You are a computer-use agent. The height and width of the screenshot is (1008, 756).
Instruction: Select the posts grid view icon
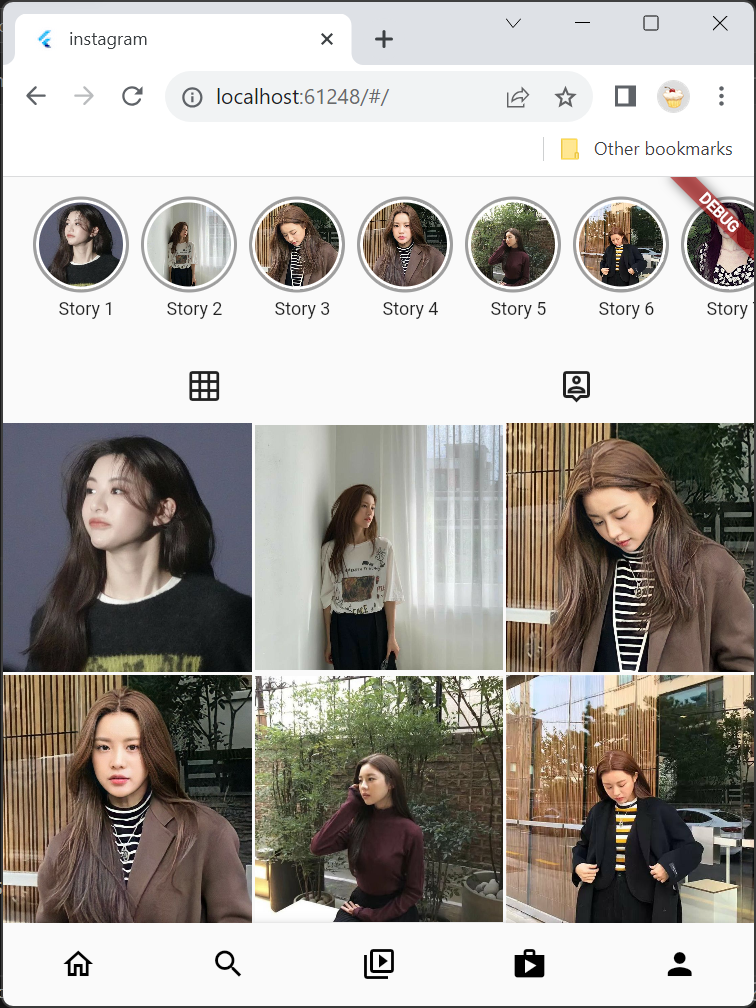coord(204,385)
